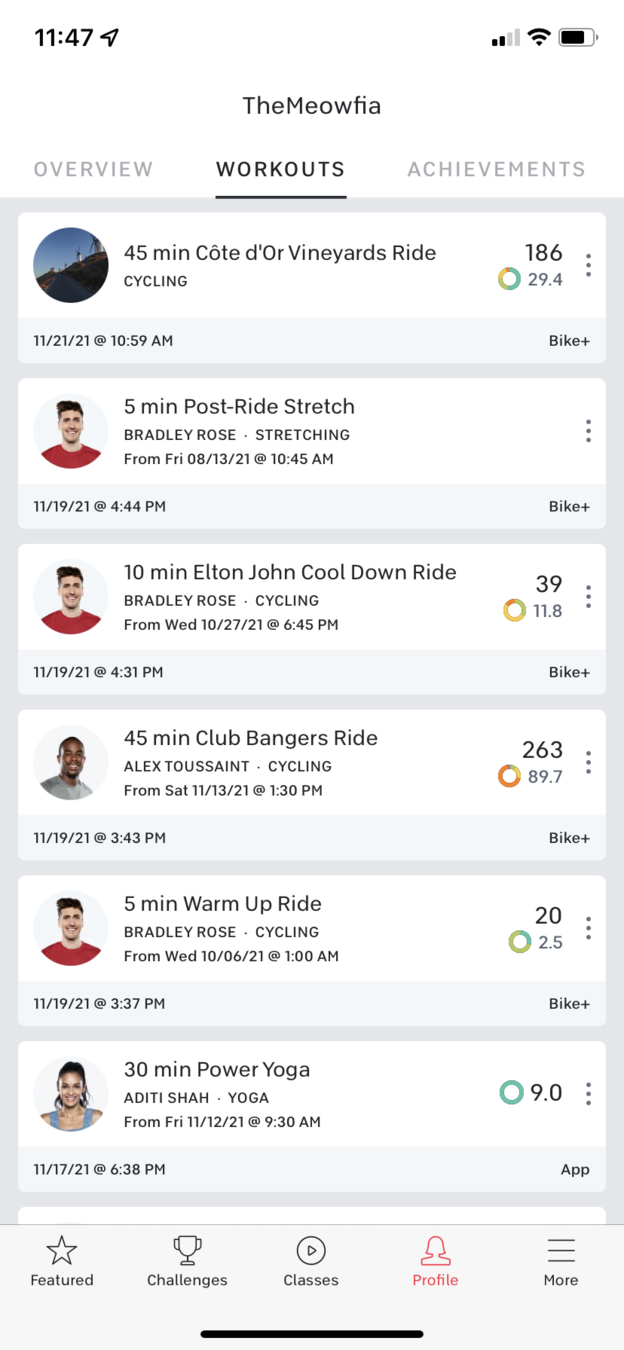Switch to the Overview tab
Viewport: 624px width, 1350px height.
pyautogui.click(x=93, y=169)
